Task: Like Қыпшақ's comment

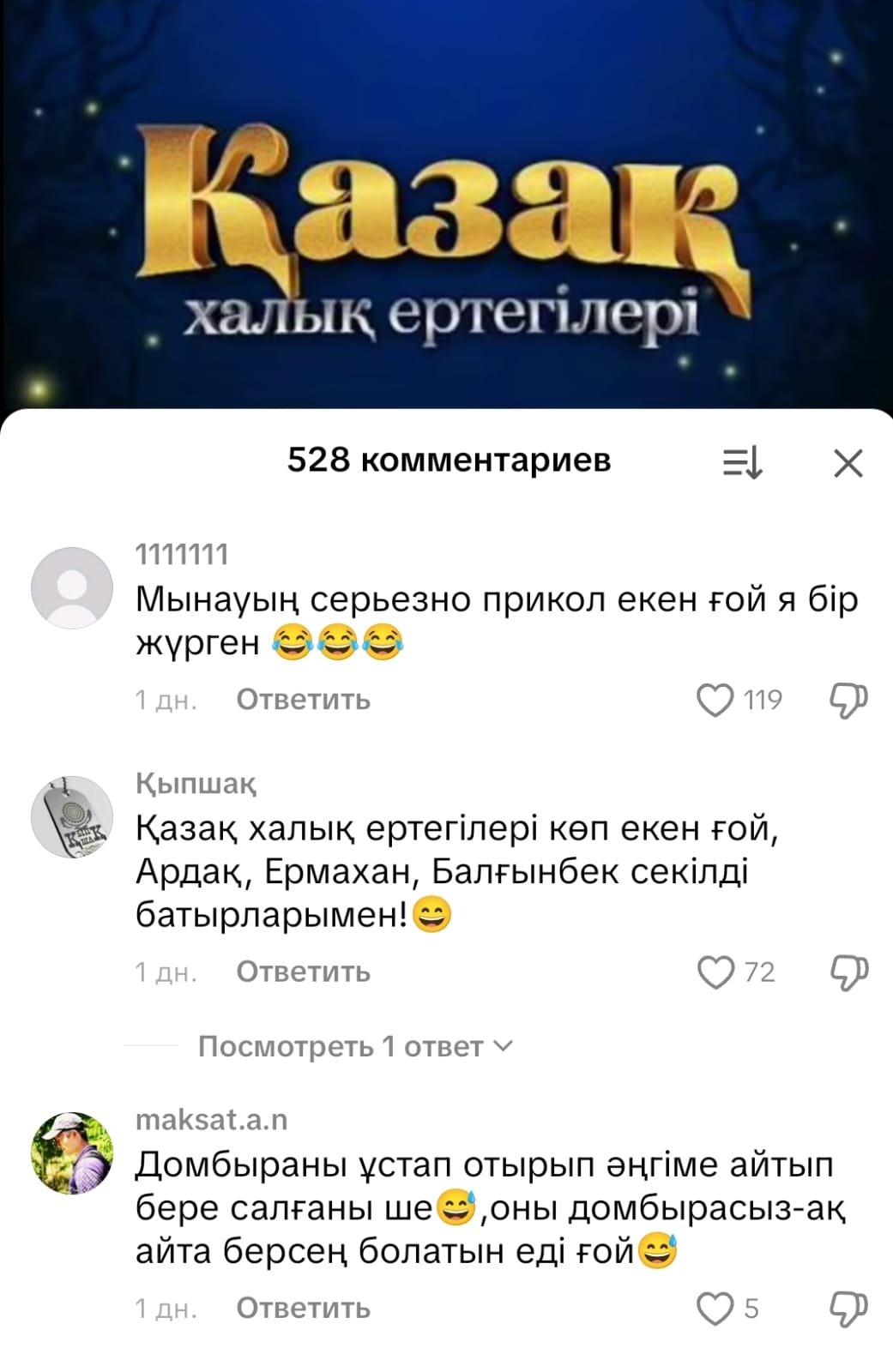Action: click(715, 972)
